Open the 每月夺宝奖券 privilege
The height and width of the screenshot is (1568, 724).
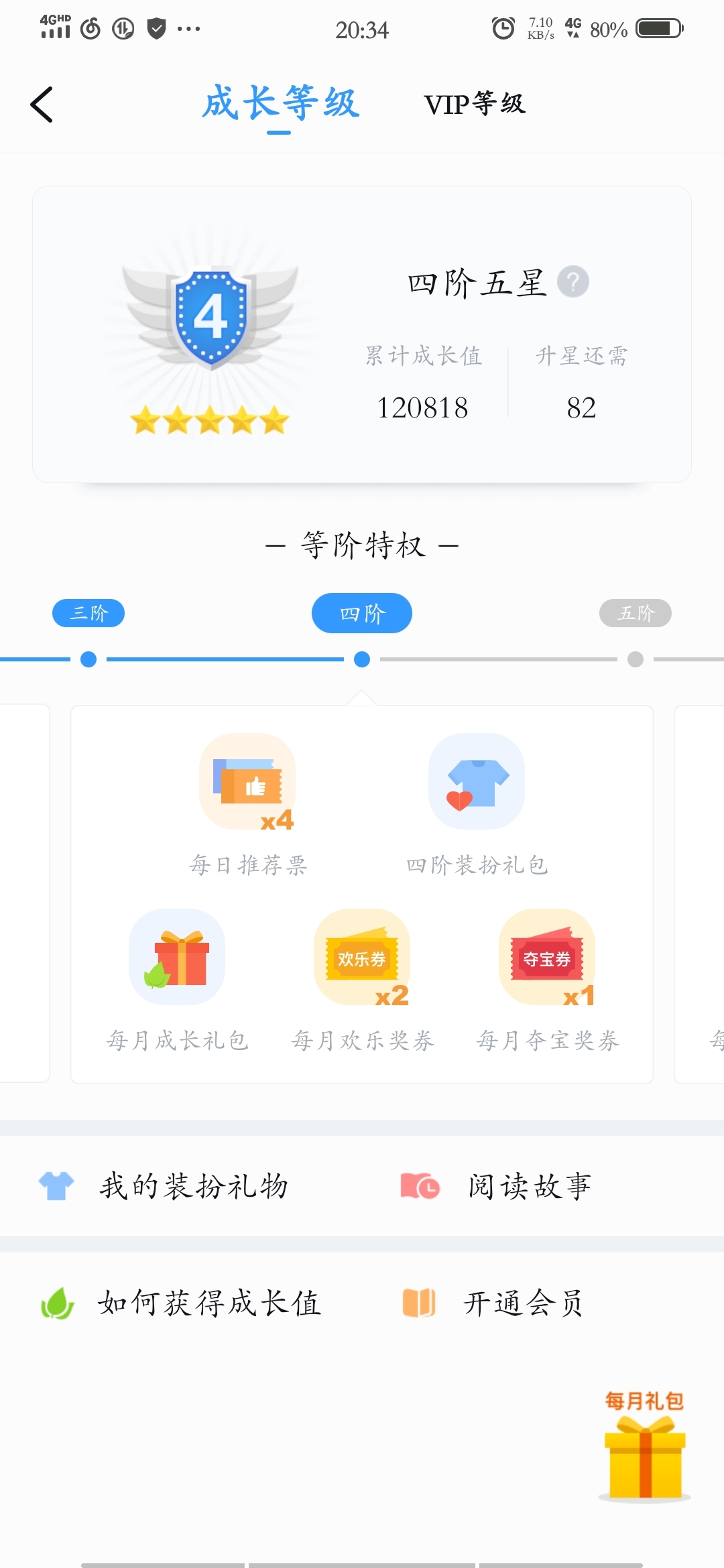[x=547, y=980]
